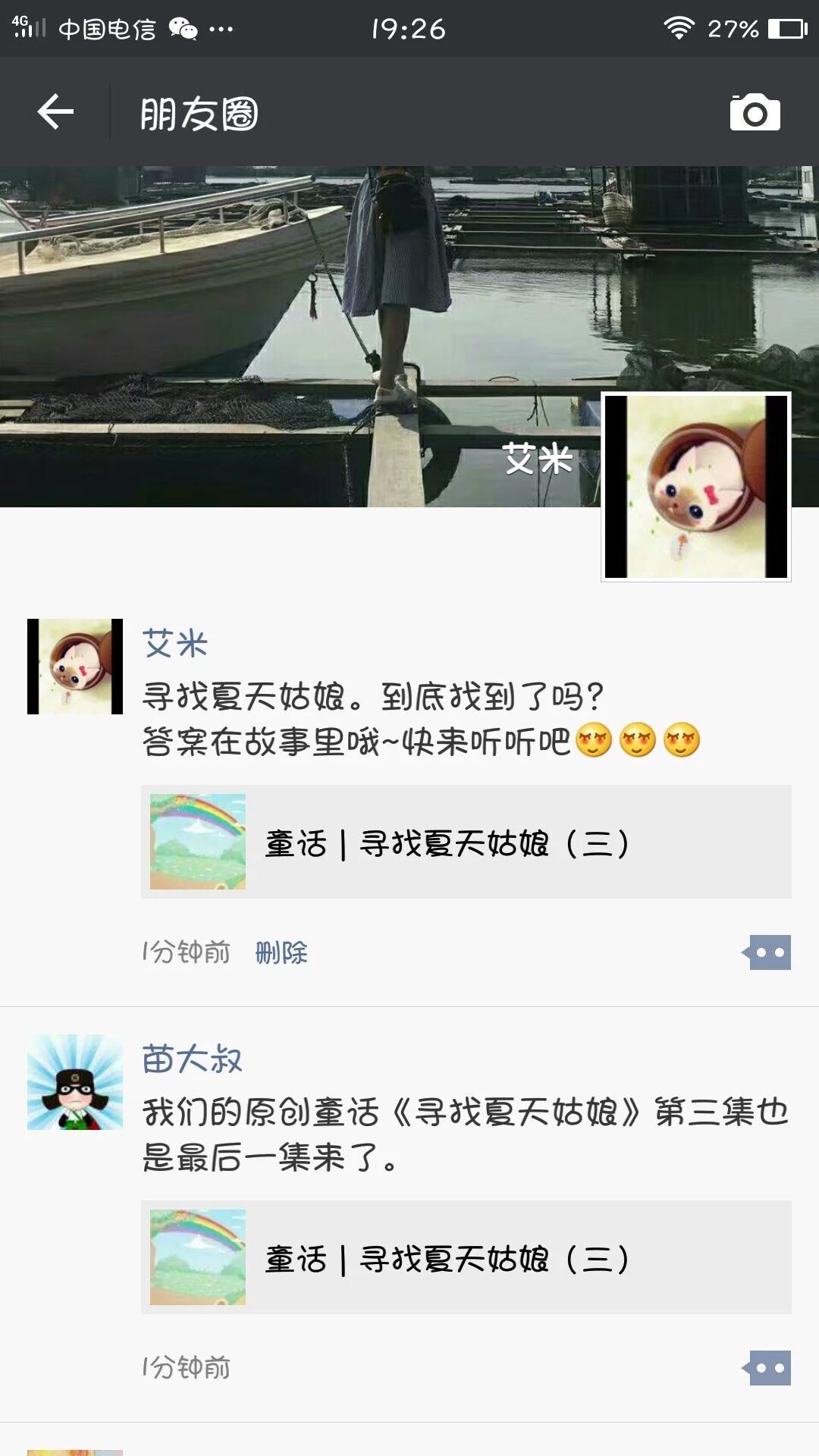
Task: Open 艾米's profile picture on the cover
Action: (x=695, y=487)
